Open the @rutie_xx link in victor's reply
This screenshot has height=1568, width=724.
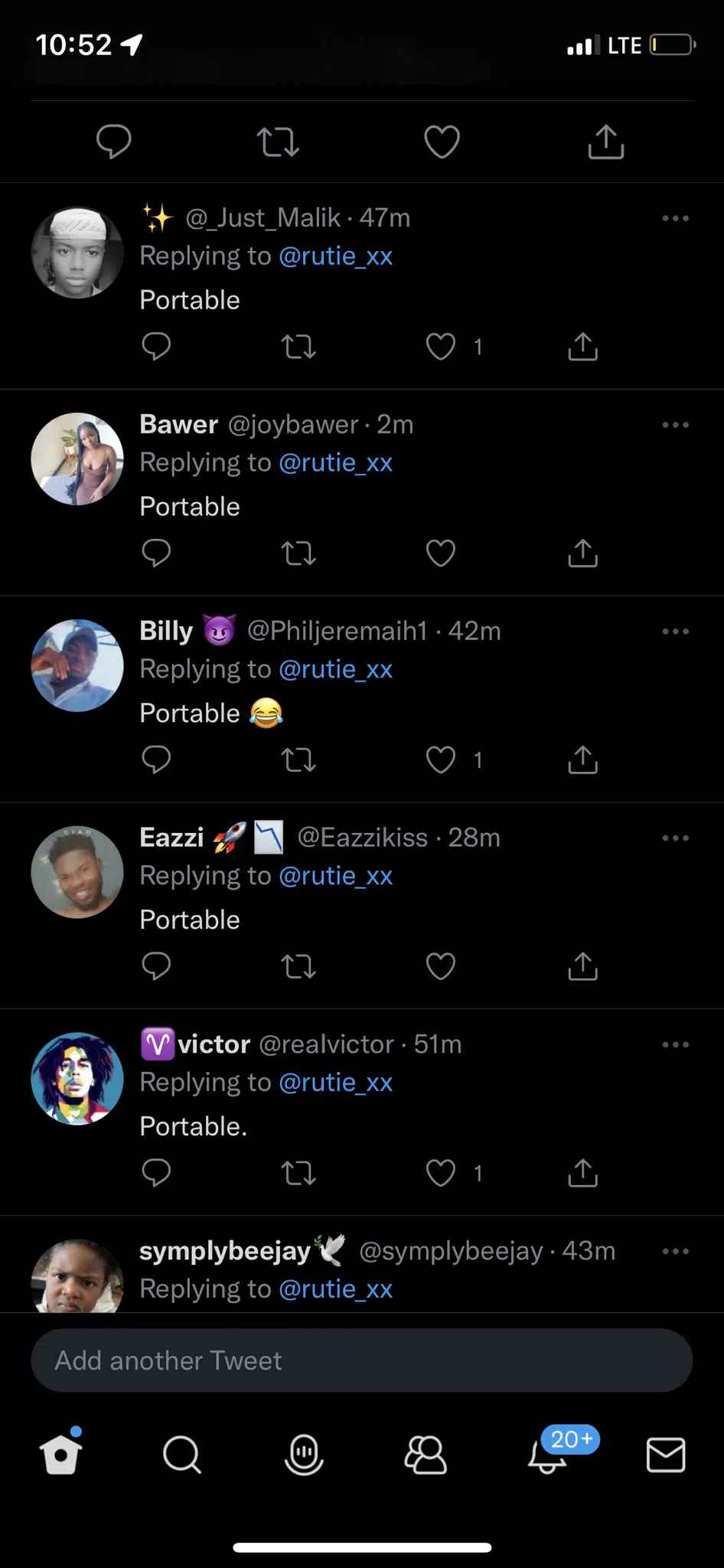pyautogui.click(x=336, y=1082)
